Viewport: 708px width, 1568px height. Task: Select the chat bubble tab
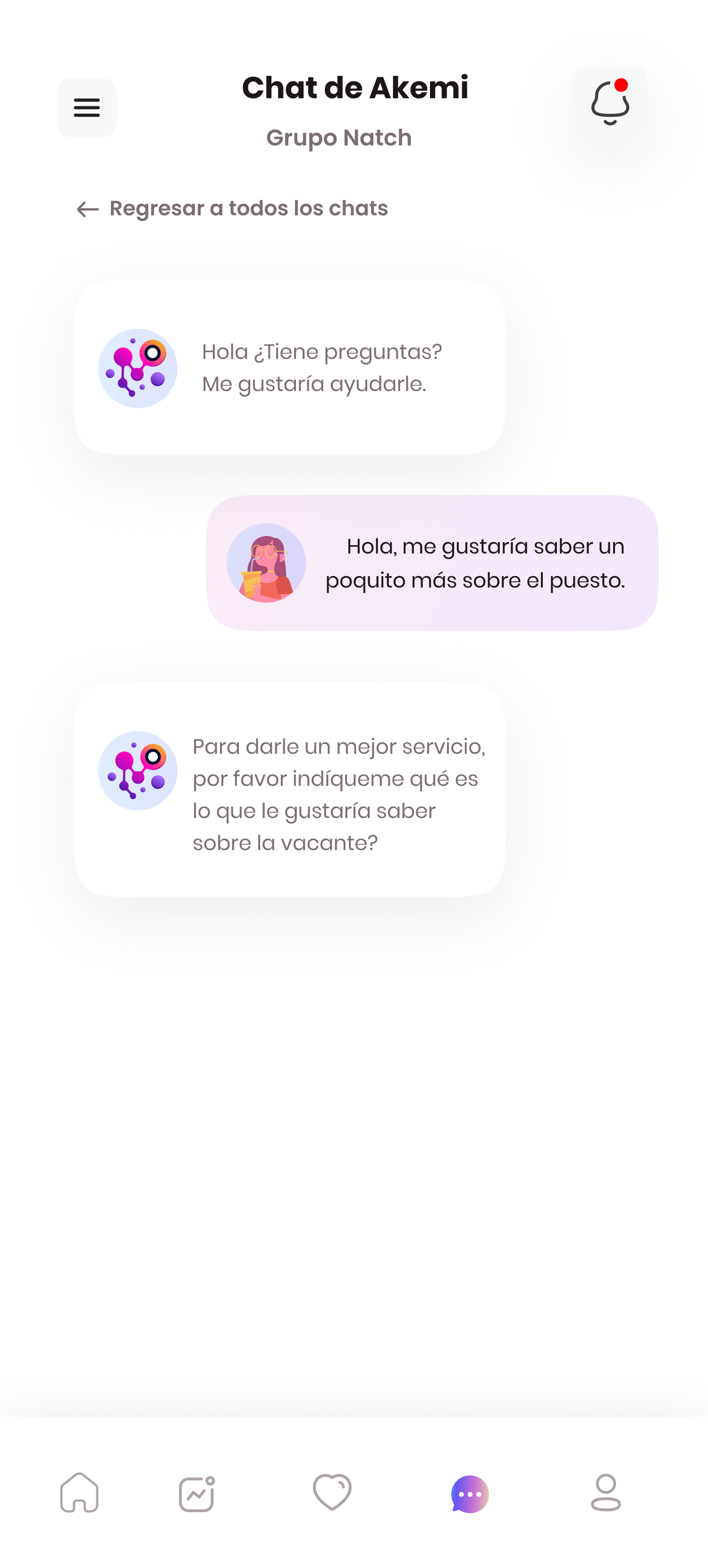[470, 1493]
